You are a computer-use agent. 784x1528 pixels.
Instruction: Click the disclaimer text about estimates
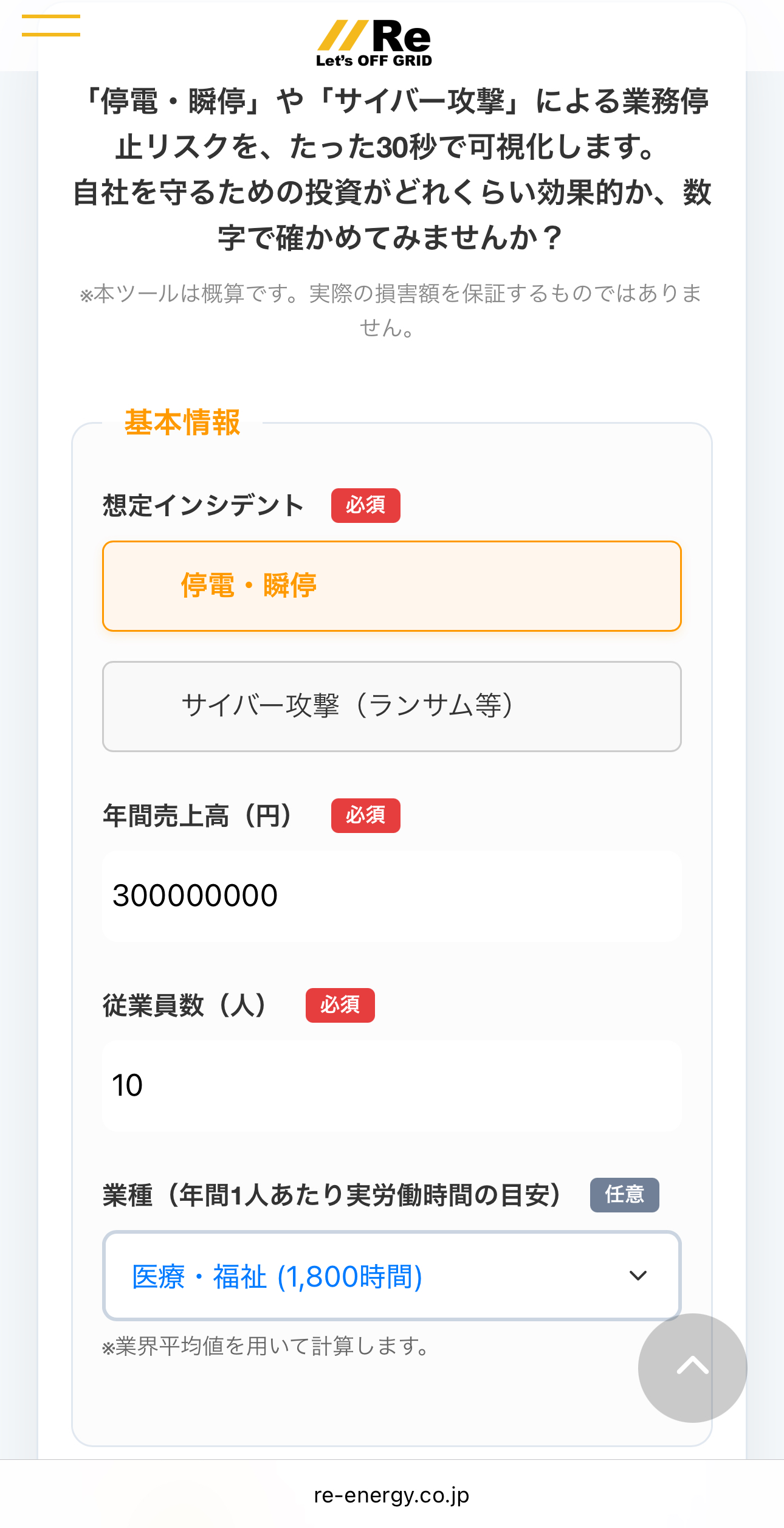click(392, 311)
